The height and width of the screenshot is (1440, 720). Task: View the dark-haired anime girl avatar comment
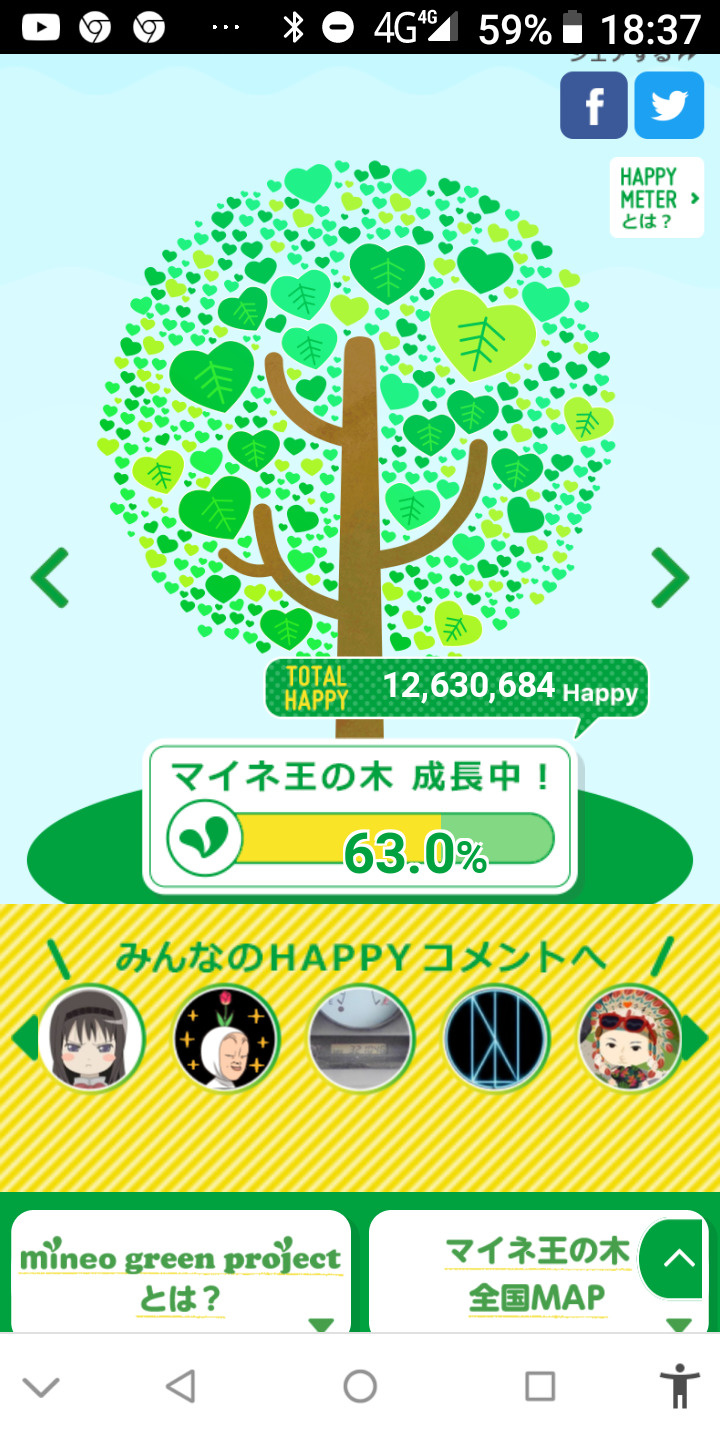coord(92,1038)
